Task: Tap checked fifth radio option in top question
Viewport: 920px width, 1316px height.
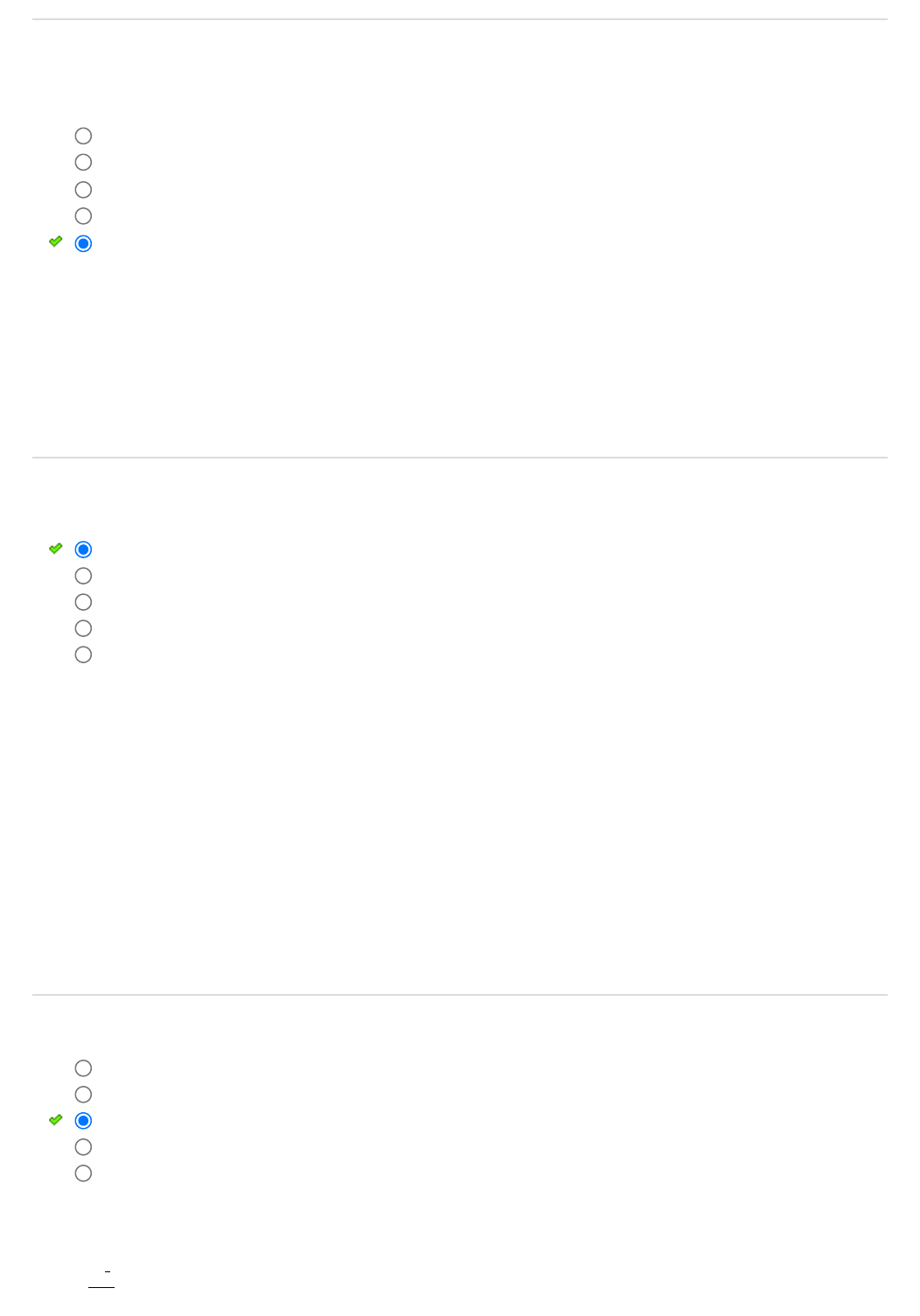Action: click(83, 243)
